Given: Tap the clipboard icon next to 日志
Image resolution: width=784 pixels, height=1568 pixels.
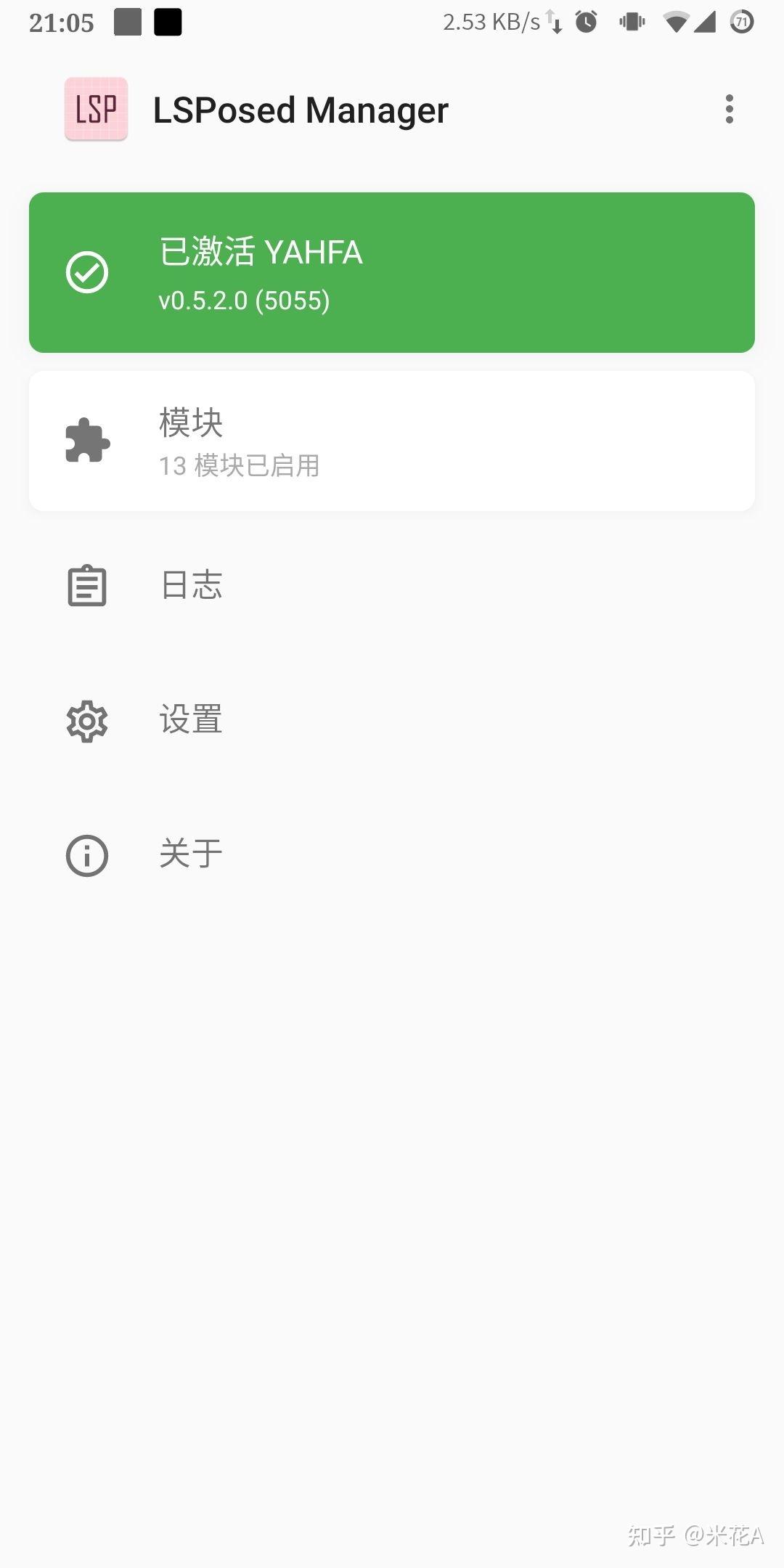Looking at the screenshot, I should [x=87, y=585].
